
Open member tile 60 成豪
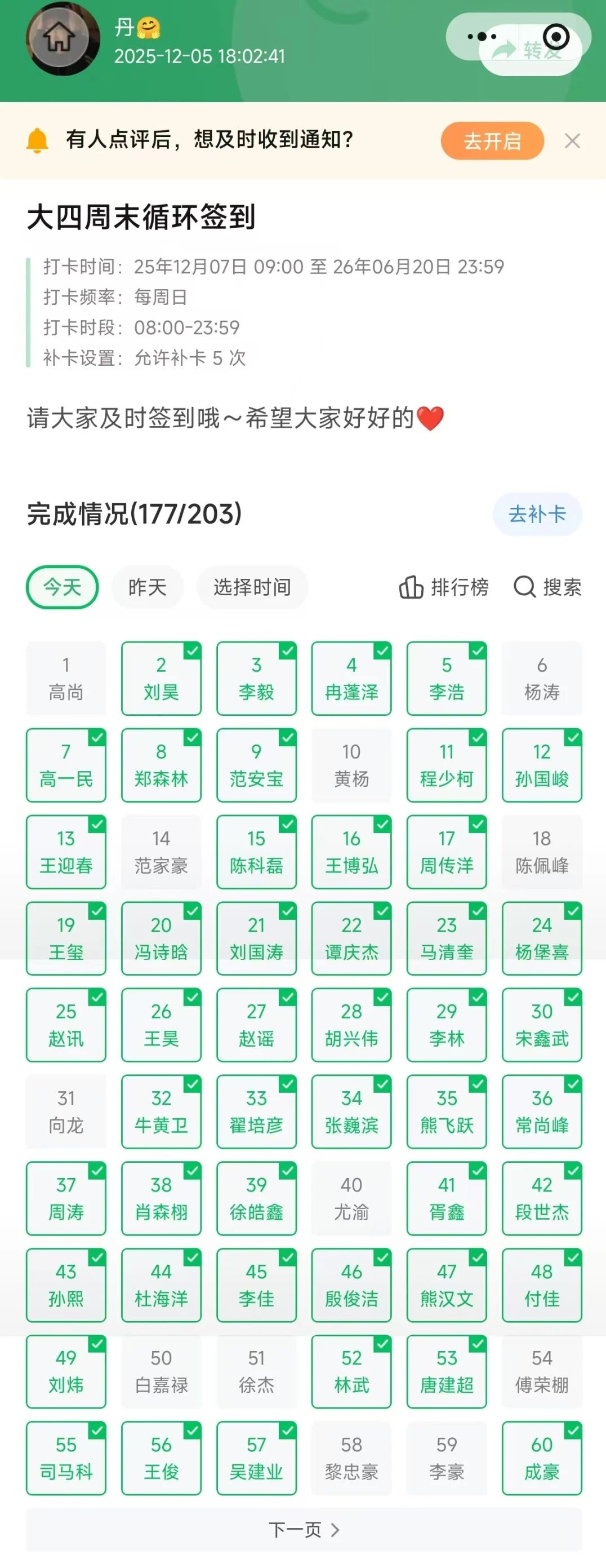click(541, 1458)
